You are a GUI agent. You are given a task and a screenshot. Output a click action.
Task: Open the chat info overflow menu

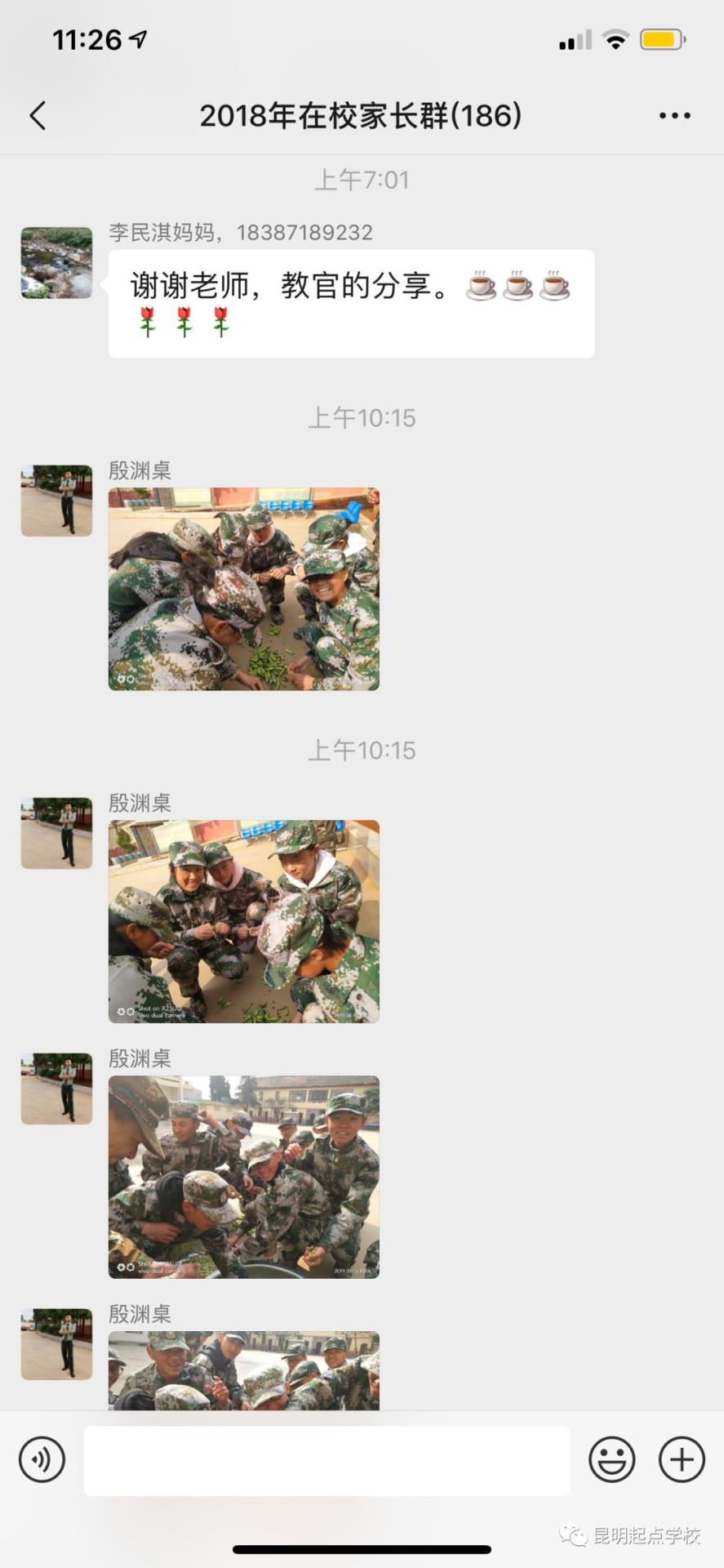tap(674, 116)
